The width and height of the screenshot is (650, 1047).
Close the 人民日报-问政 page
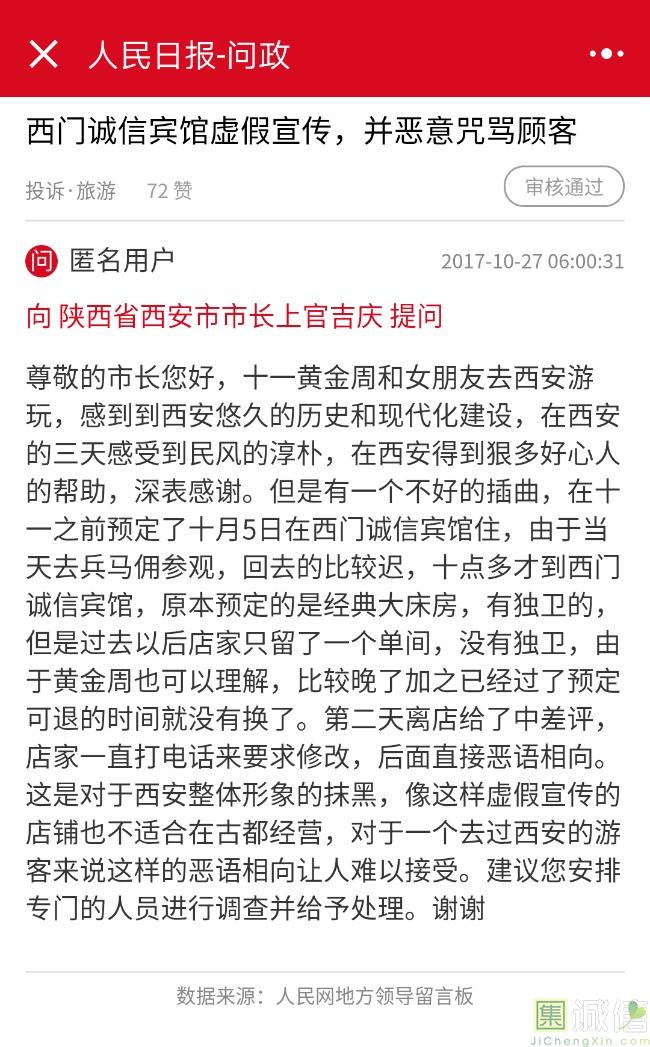(x=43, y=54)
